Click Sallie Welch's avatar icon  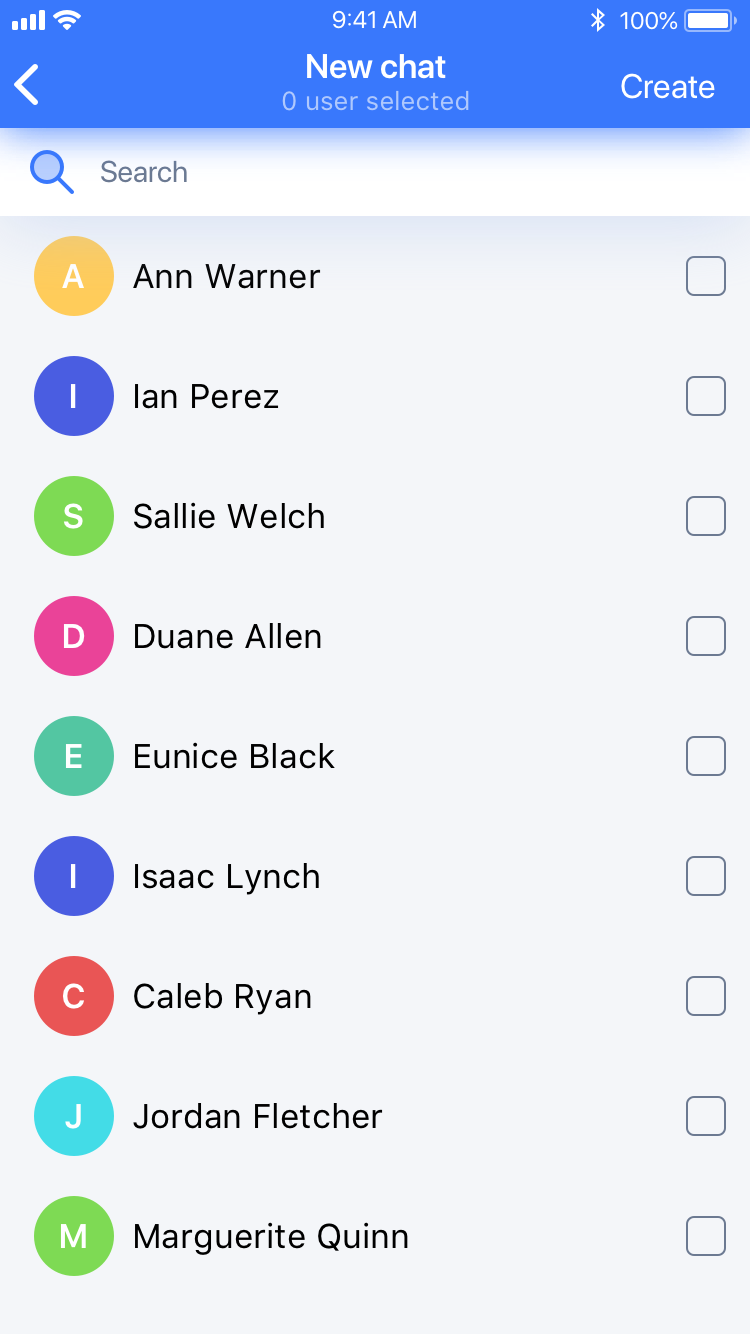coord(74,516)
